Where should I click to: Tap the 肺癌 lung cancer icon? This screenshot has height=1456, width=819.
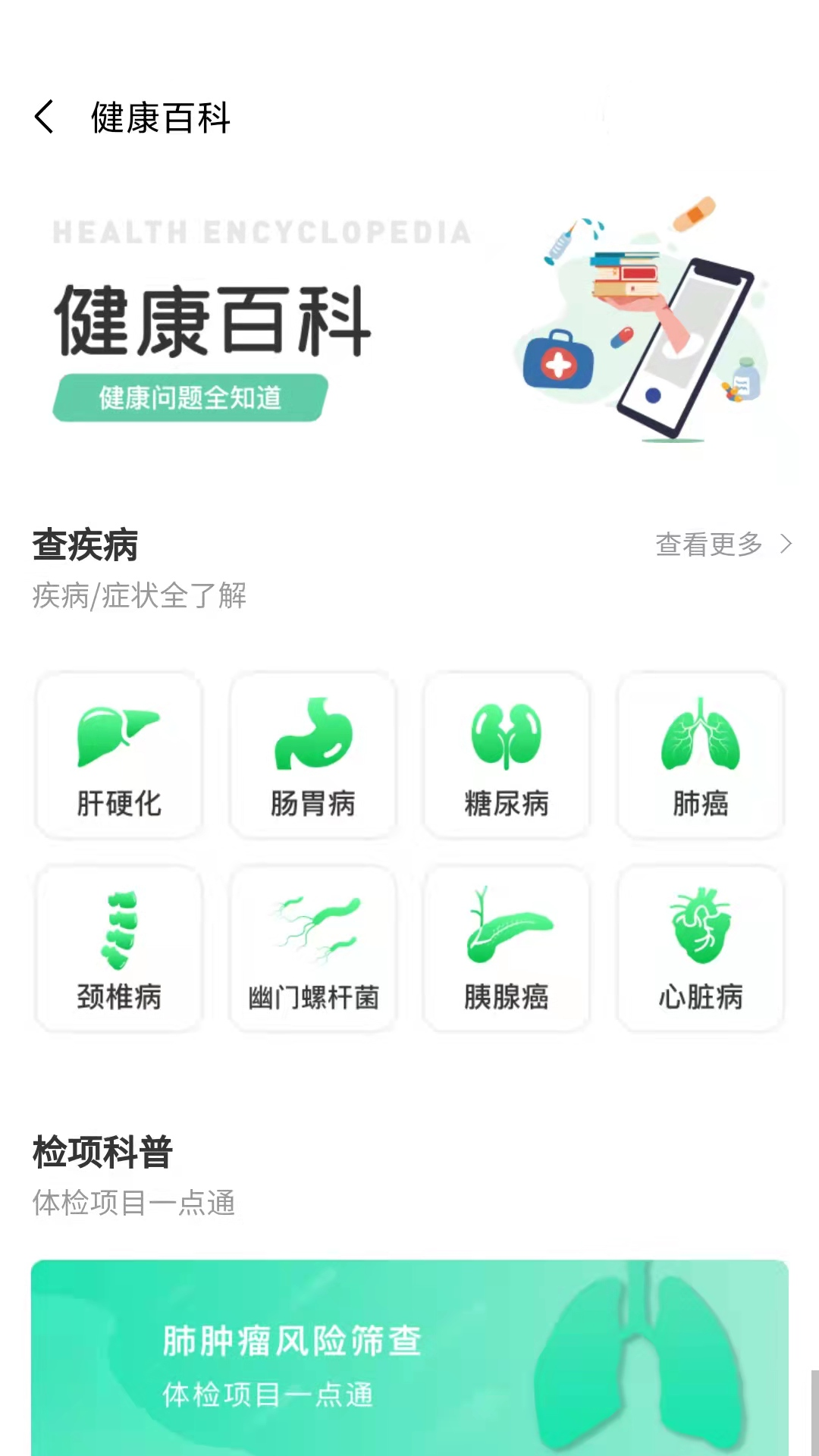699,755
